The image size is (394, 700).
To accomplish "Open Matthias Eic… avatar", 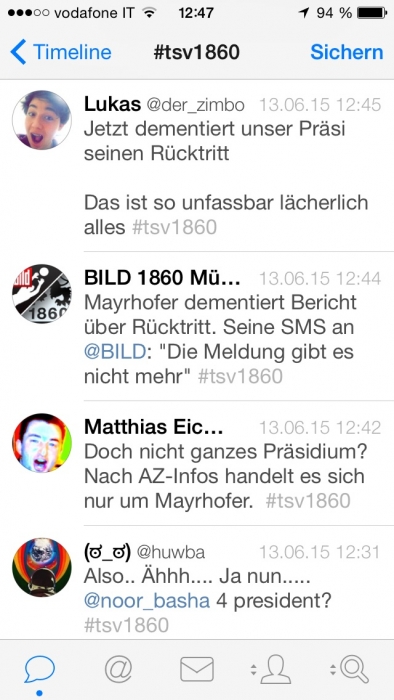I will pyautogui.click(x=41, y=442).
